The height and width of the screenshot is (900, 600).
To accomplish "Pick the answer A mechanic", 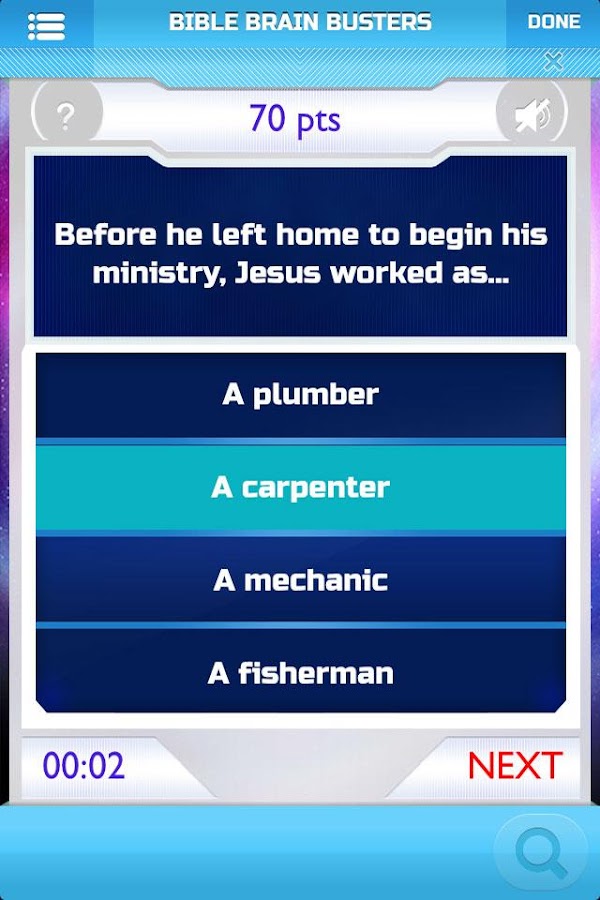I will pyautogui.click(x=300, y=580).
